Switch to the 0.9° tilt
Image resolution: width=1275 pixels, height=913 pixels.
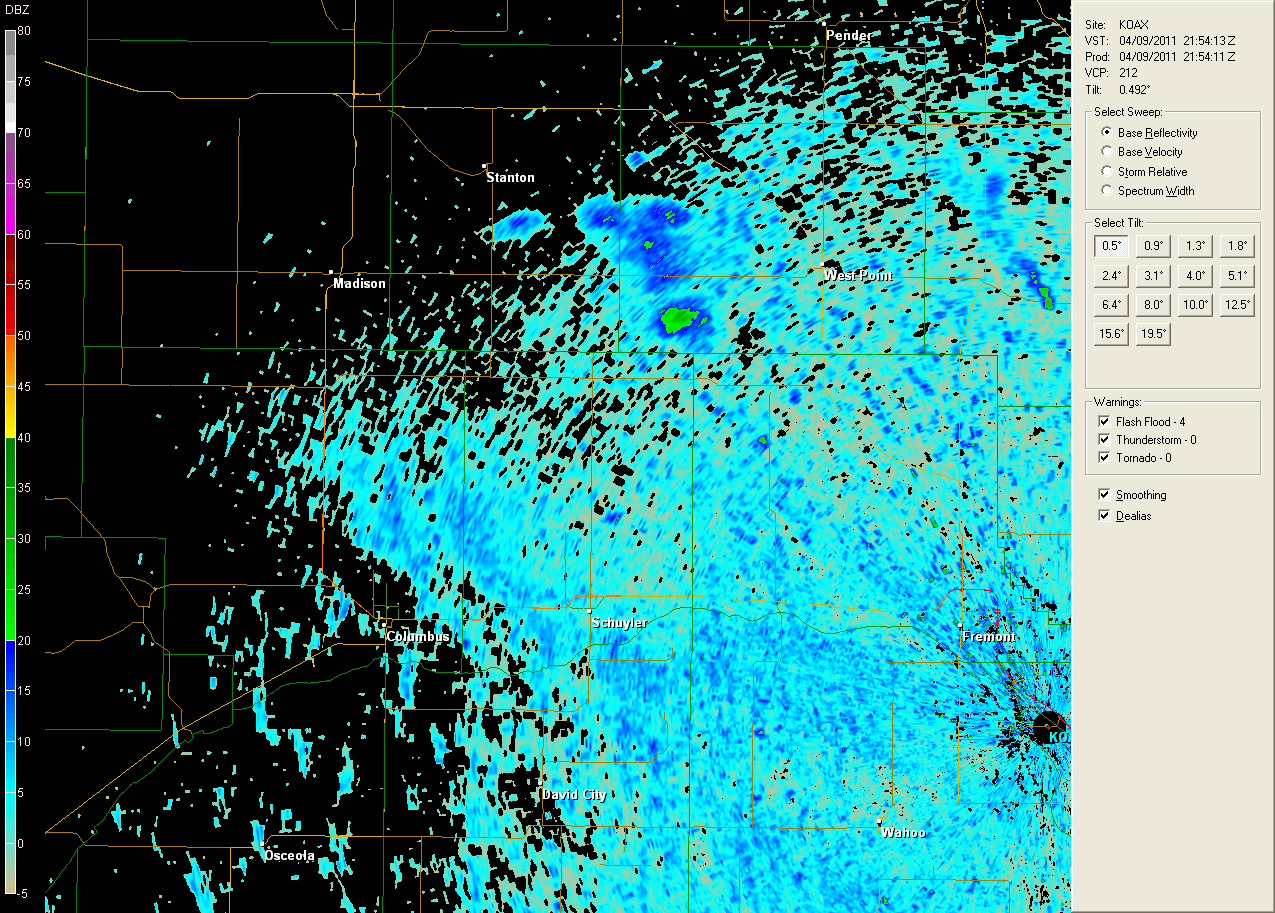click(1154, 246)
